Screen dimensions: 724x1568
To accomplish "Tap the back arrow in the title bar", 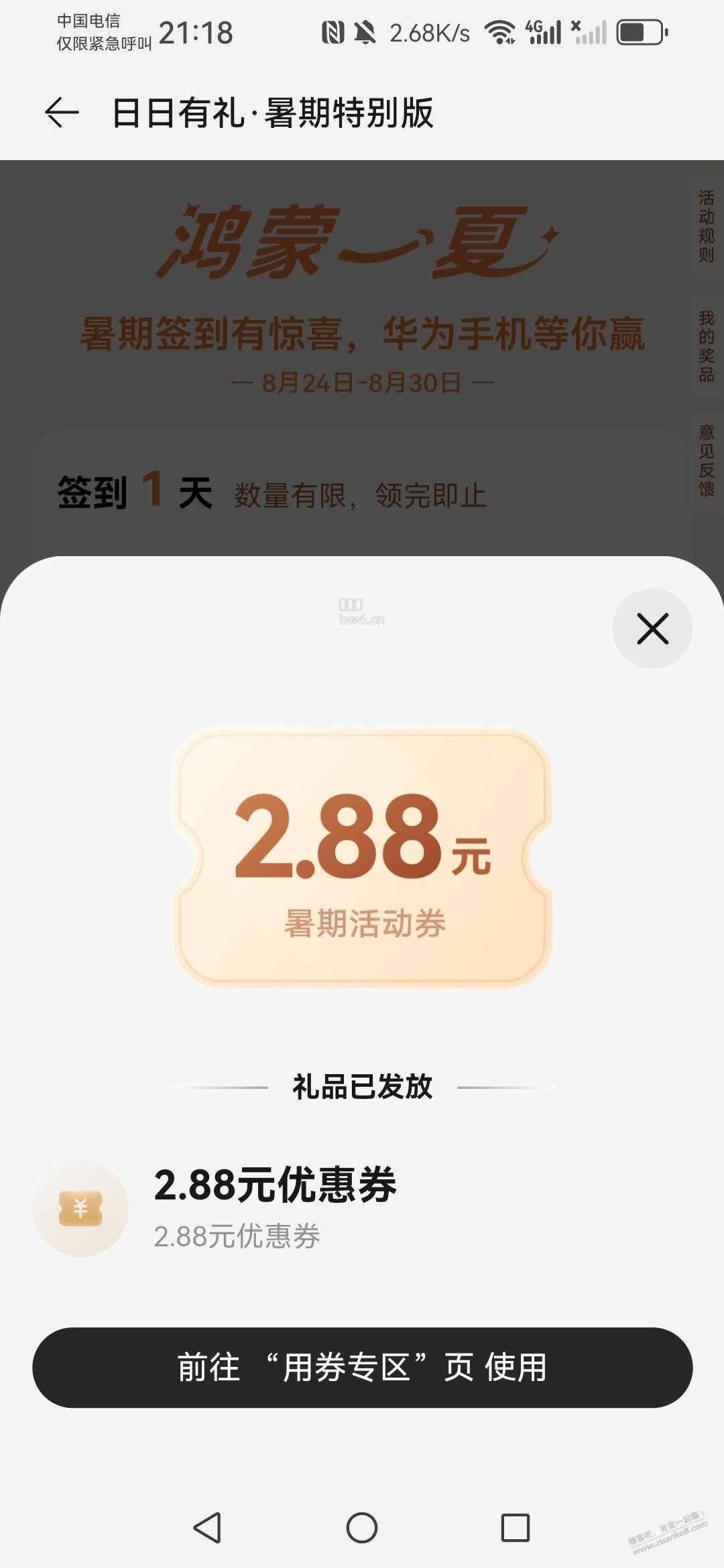I will click(x=62, y=112).
